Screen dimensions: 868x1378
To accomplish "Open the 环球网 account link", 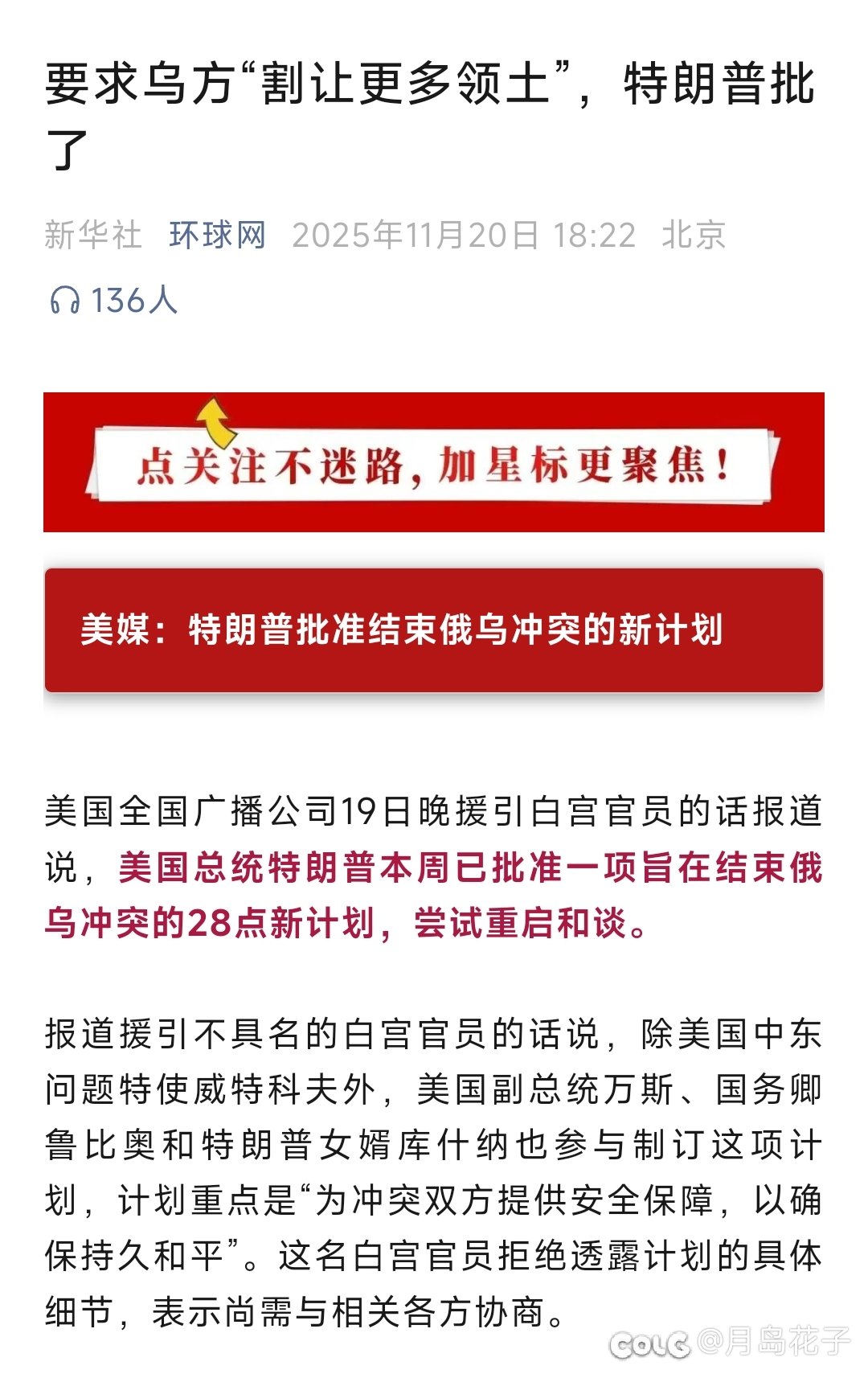I will [217, 236].
